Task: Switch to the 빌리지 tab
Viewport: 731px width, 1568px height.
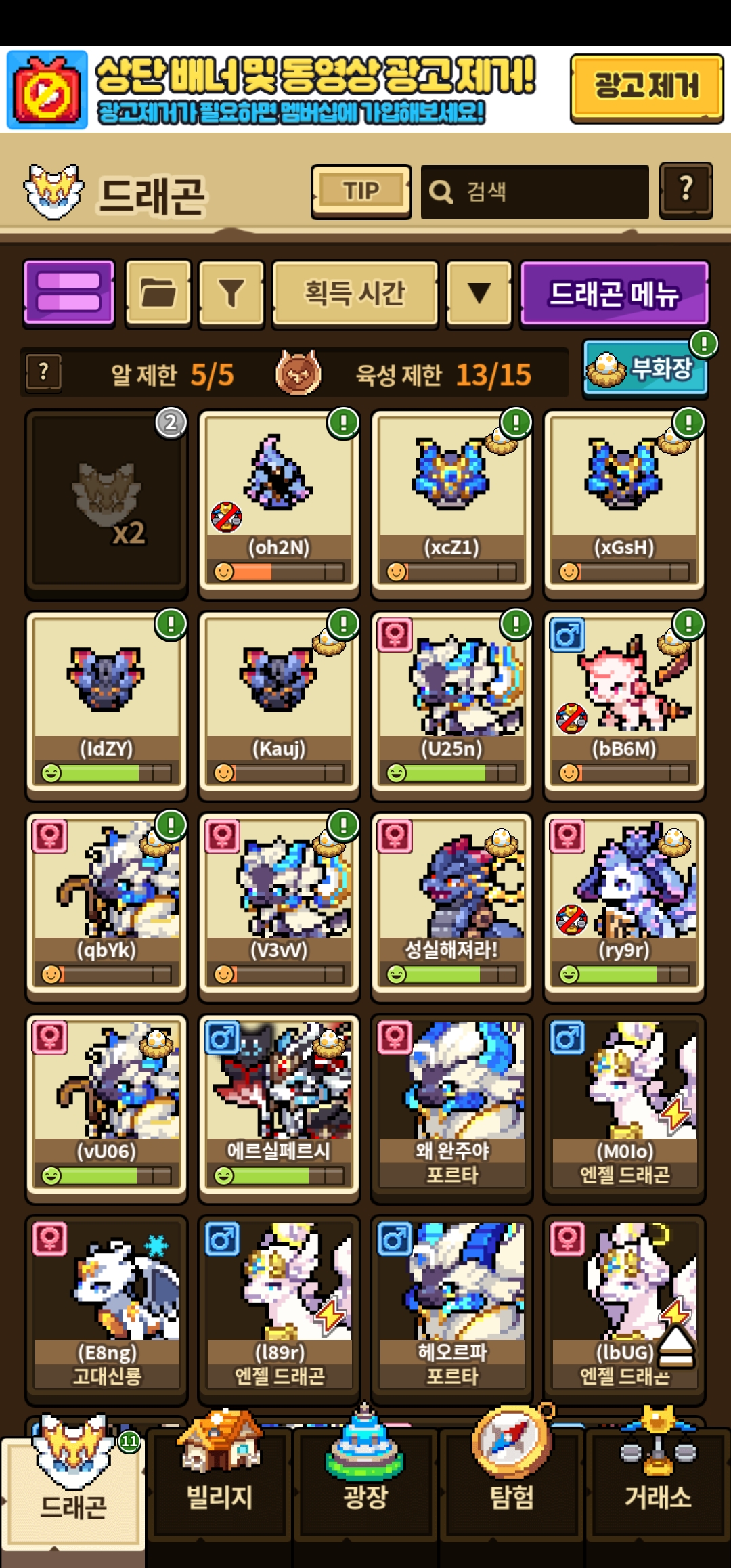Action: click(x=219, y=1483)
